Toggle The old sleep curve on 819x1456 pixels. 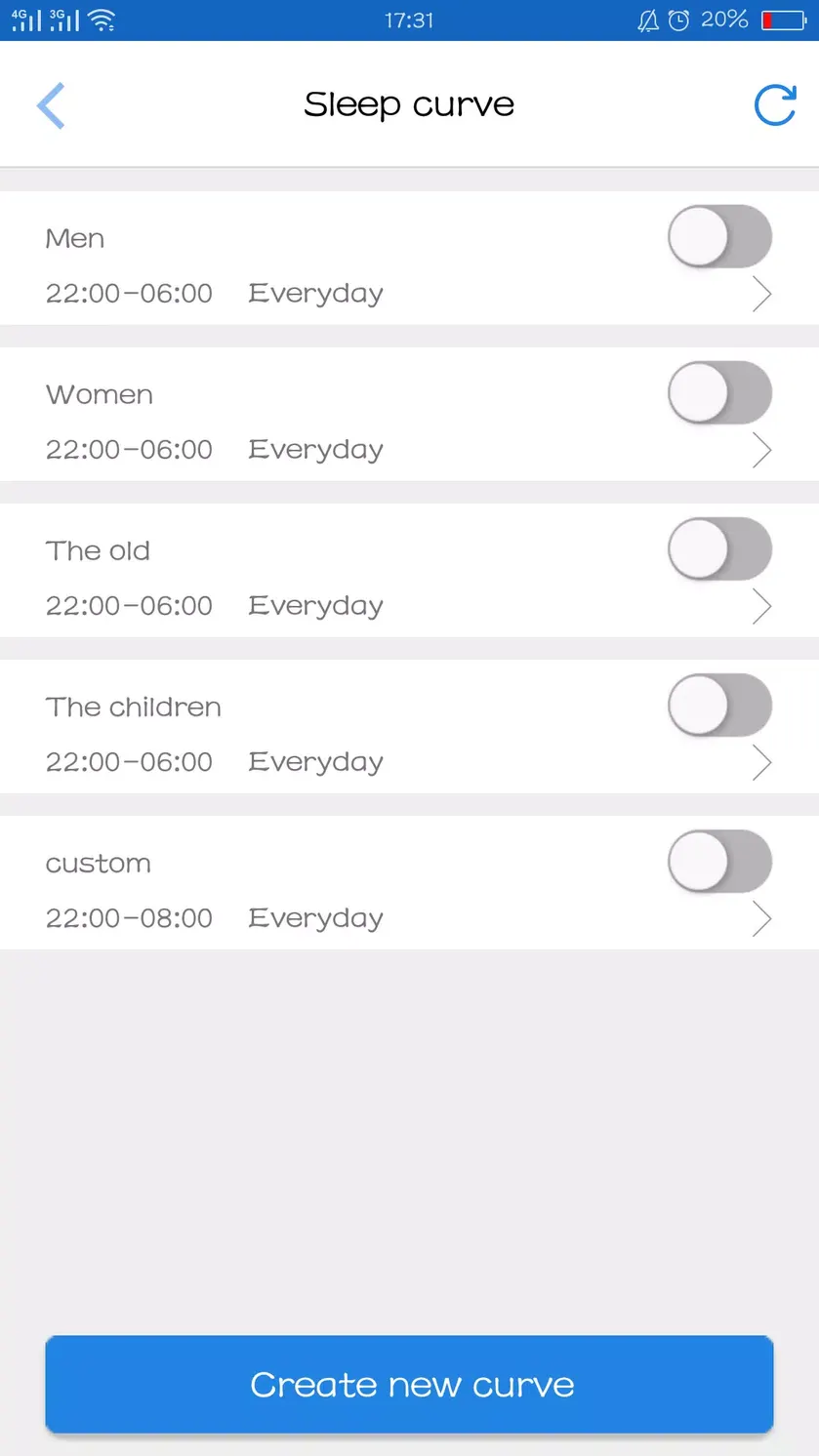pyautogui.click(x=720, y=548)
